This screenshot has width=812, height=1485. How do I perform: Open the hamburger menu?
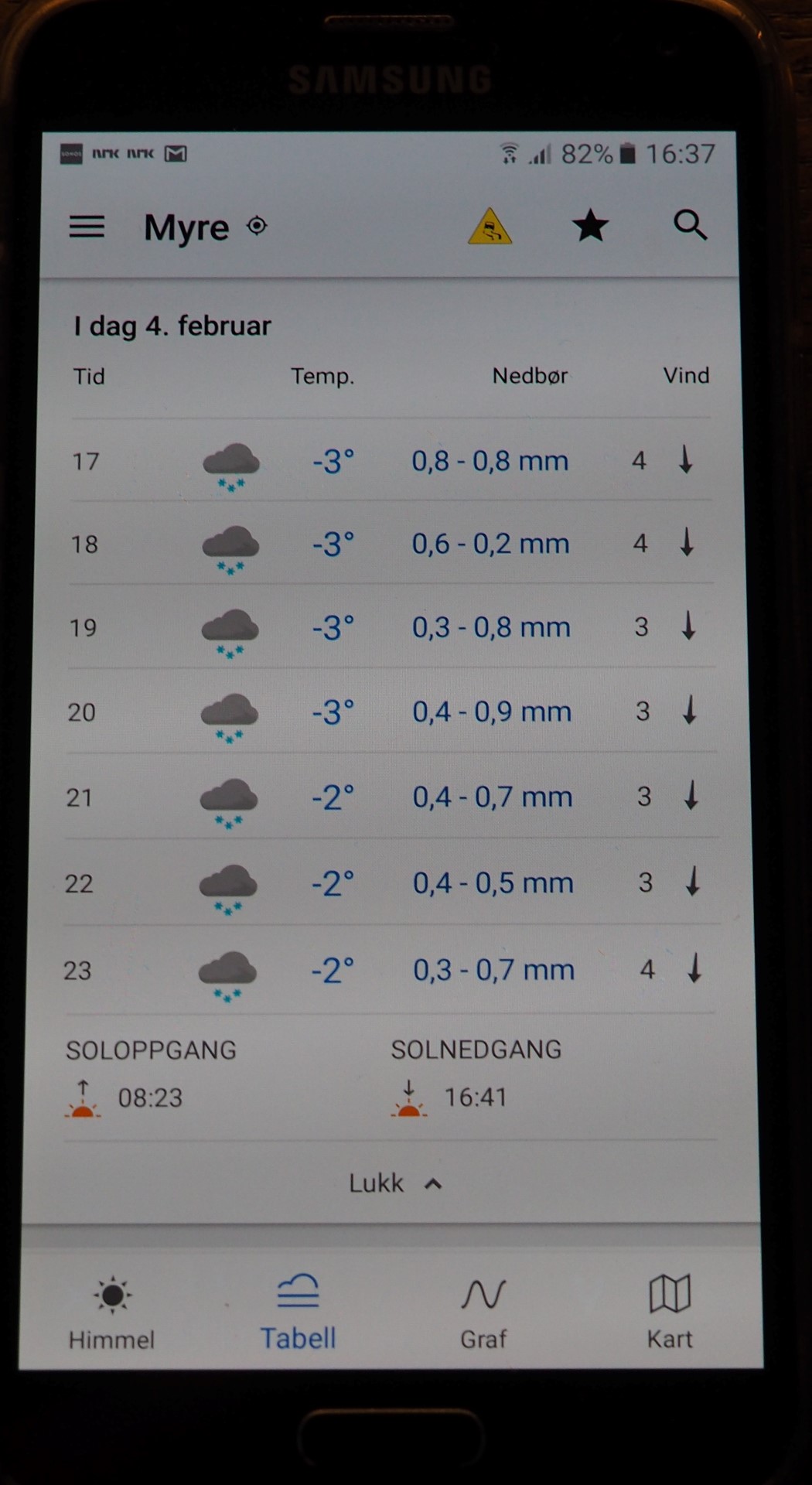87,227
